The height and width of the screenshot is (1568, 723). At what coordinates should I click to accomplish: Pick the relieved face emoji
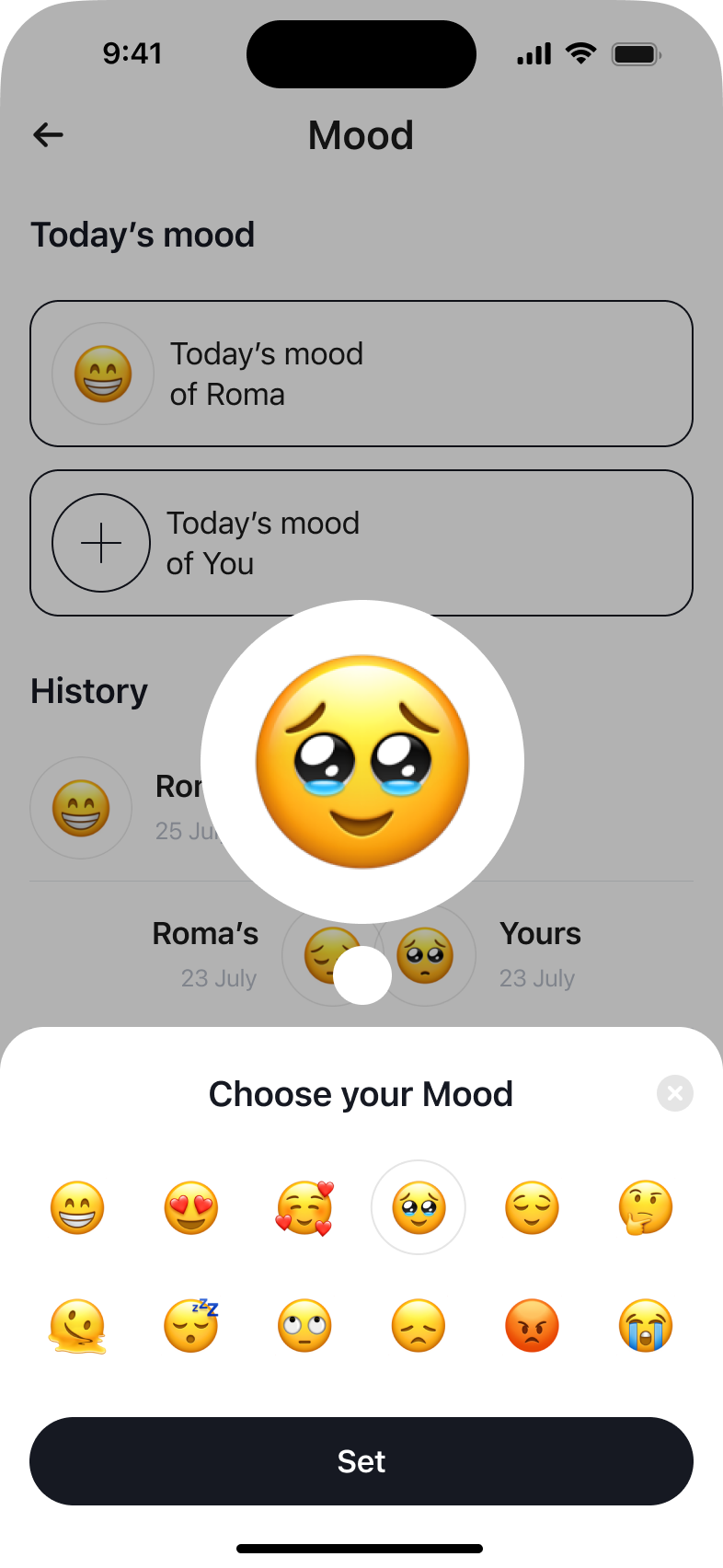pyautogui.click(x=533, y=1207)
